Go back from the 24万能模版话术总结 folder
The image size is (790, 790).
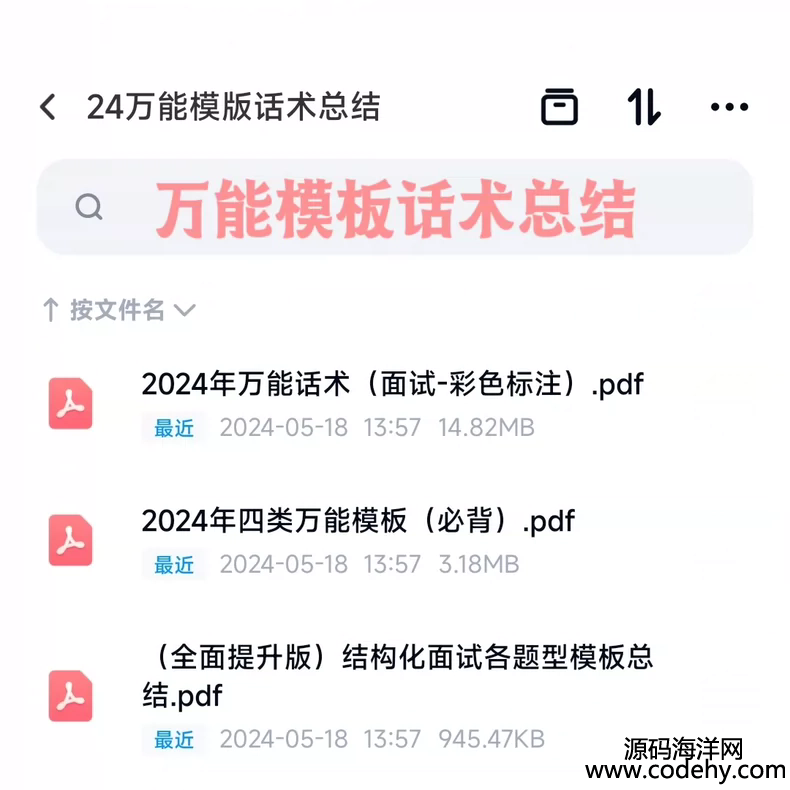pos(48,107)
